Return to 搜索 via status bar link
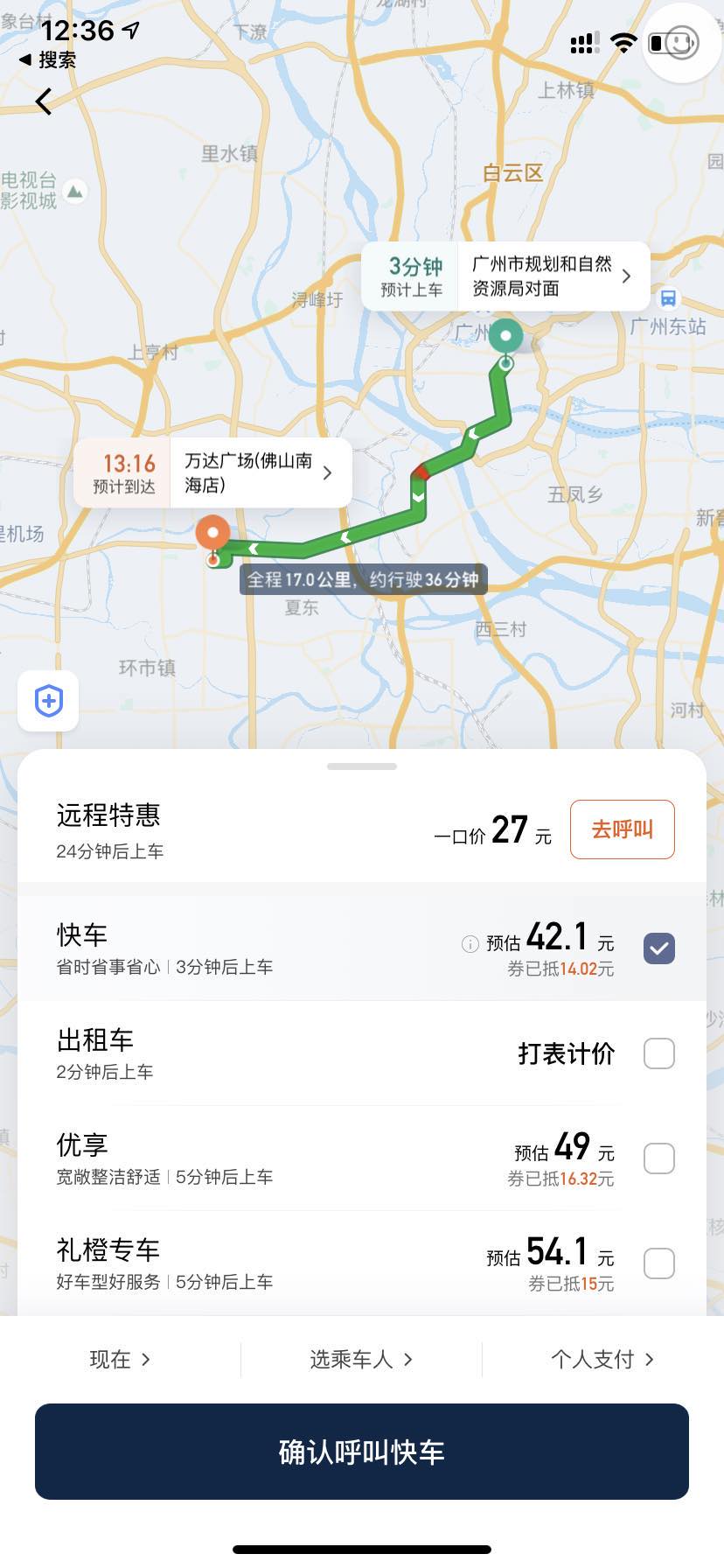This screenshot has height=1568, width=724. pos(48,60)
